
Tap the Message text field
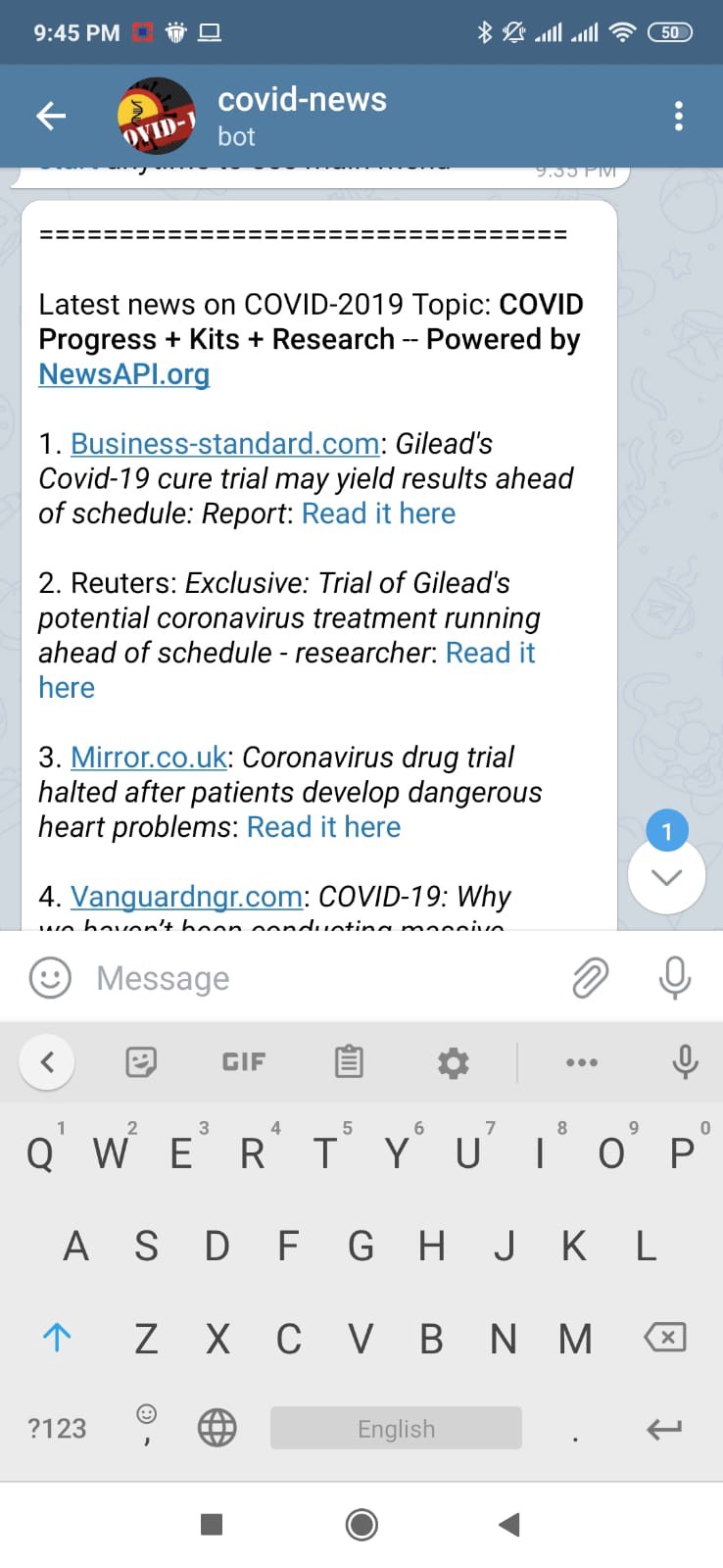(323, 978)
